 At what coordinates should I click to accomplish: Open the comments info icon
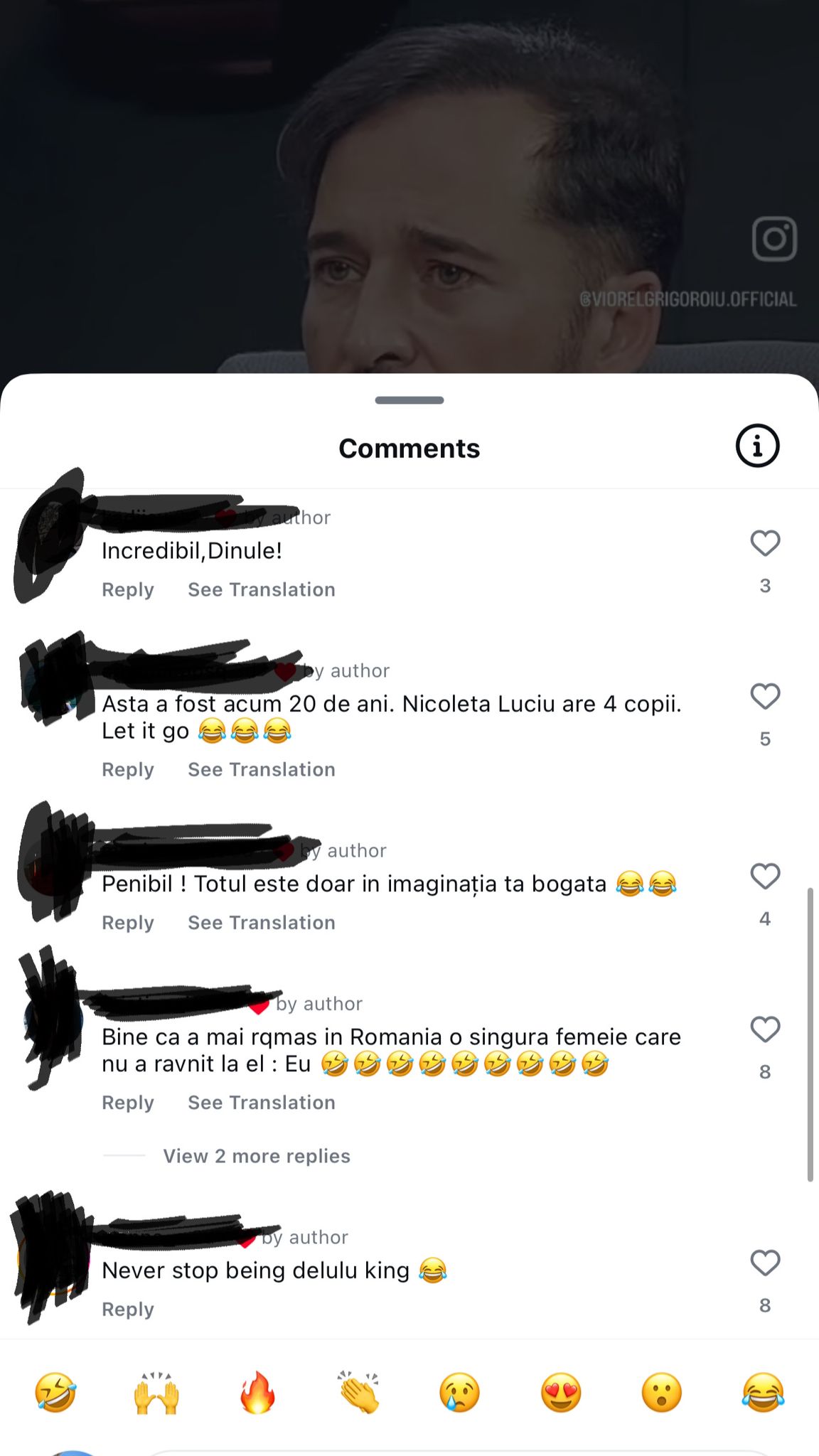coord(757,446)
